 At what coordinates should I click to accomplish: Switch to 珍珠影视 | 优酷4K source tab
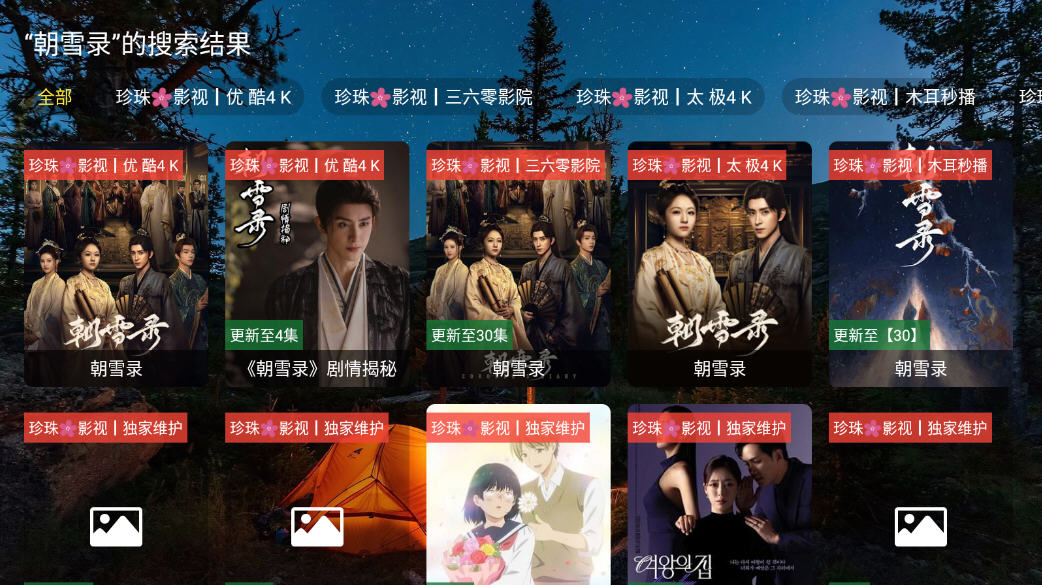point(203,97)
